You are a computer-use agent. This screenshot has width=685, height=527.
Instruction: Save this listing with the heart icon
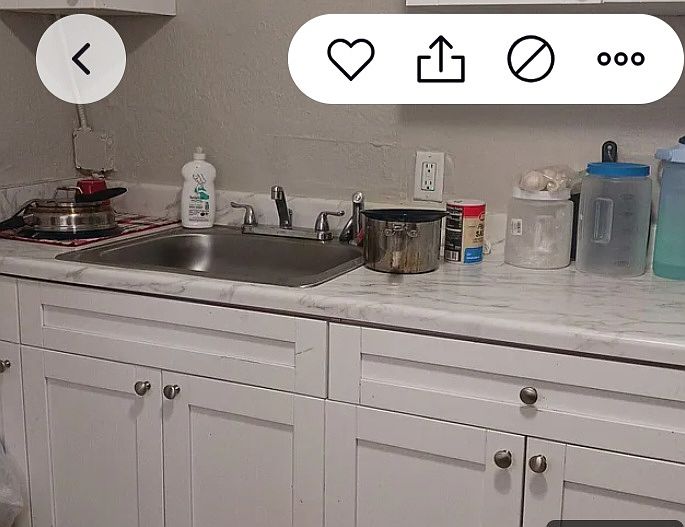pyautogui.click(x=350, y=59)
